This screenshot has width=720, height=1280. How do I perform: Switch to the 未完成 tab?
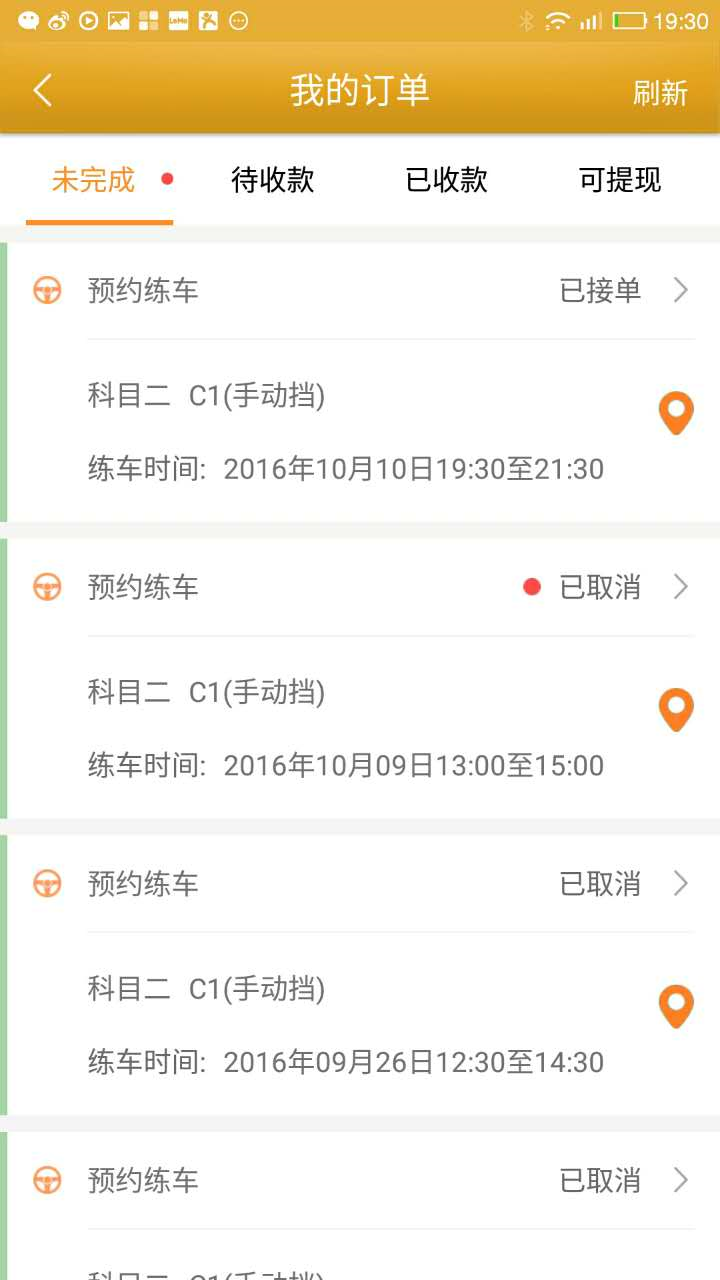point(94,180)
